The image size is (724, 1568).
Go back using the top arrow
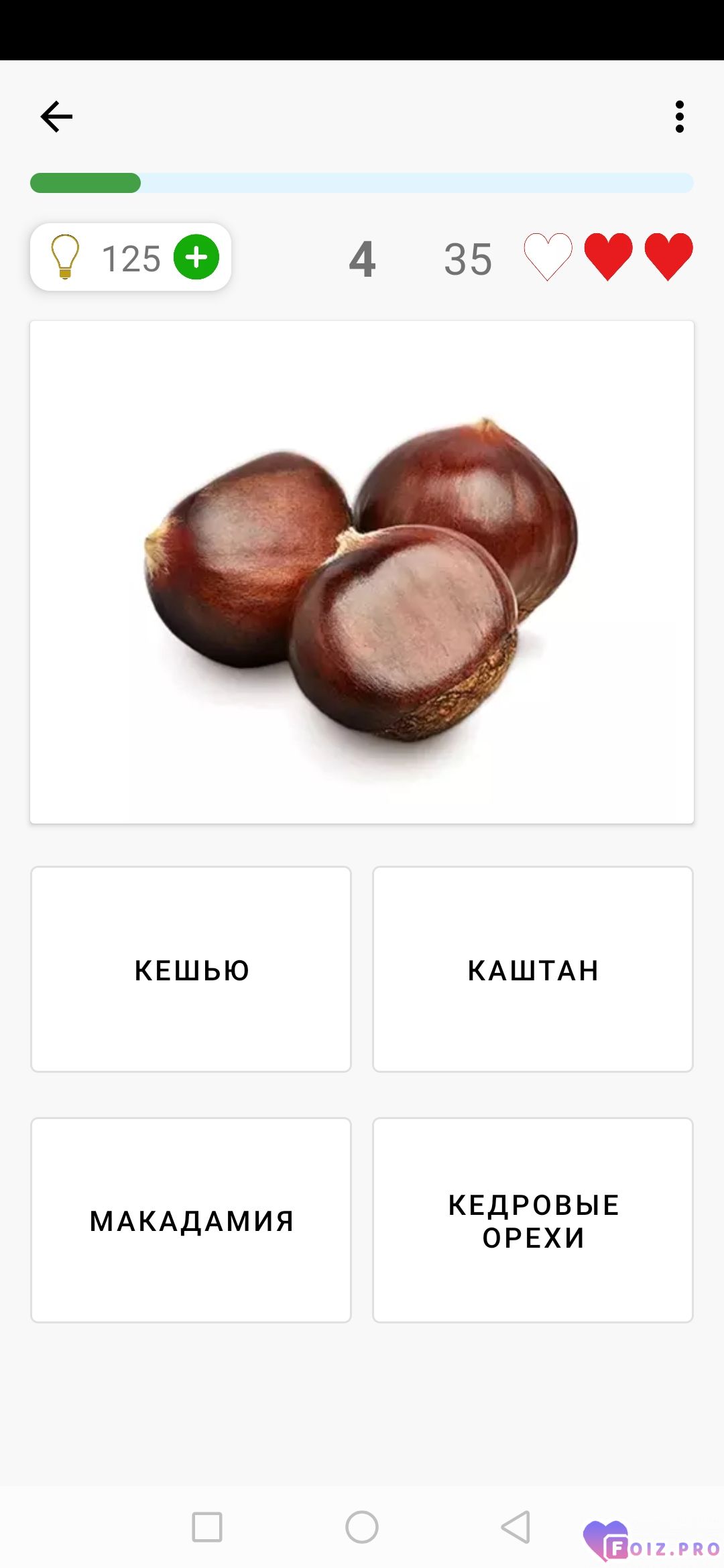click(x=56, y=117)
